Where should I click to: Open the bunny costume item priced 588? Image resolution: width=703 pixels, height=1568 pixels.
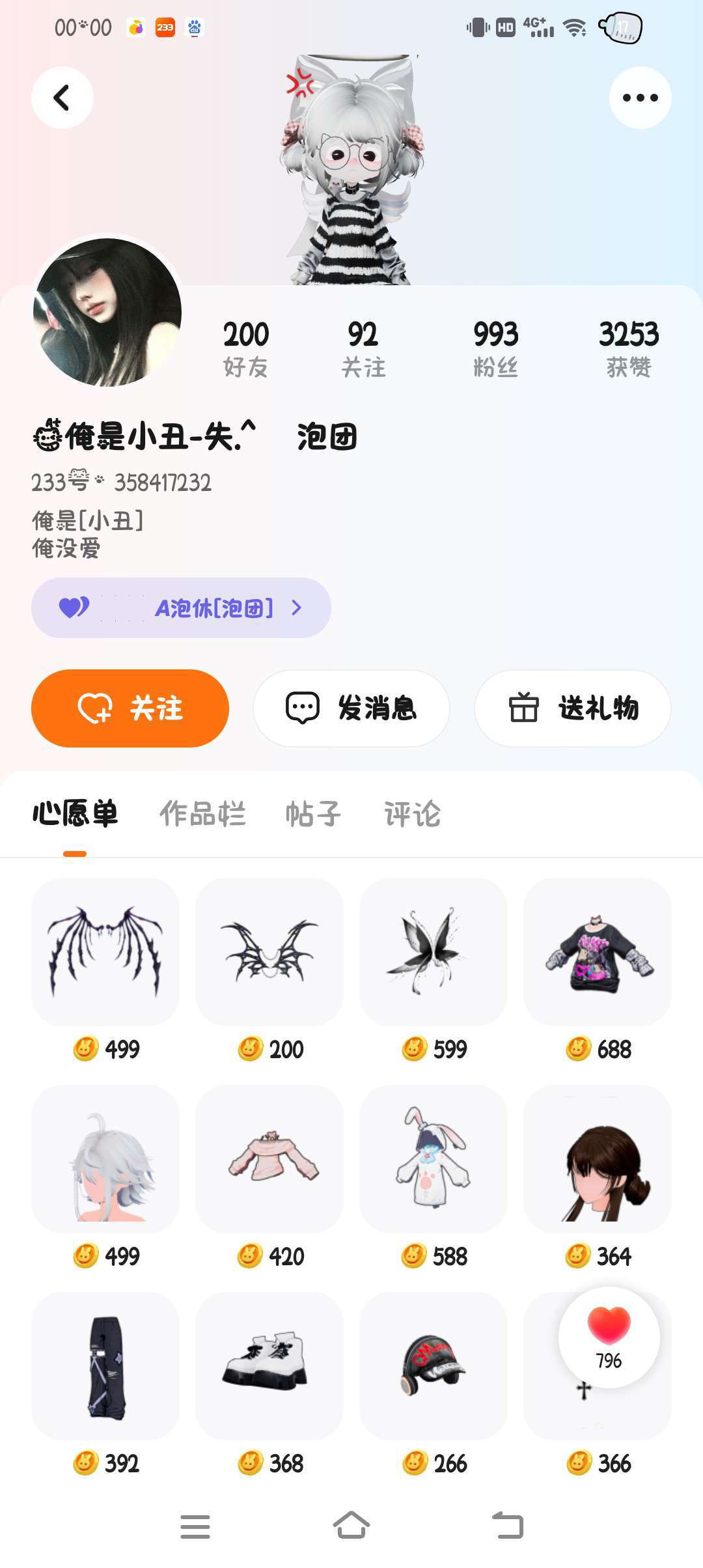click(434, 1159)
